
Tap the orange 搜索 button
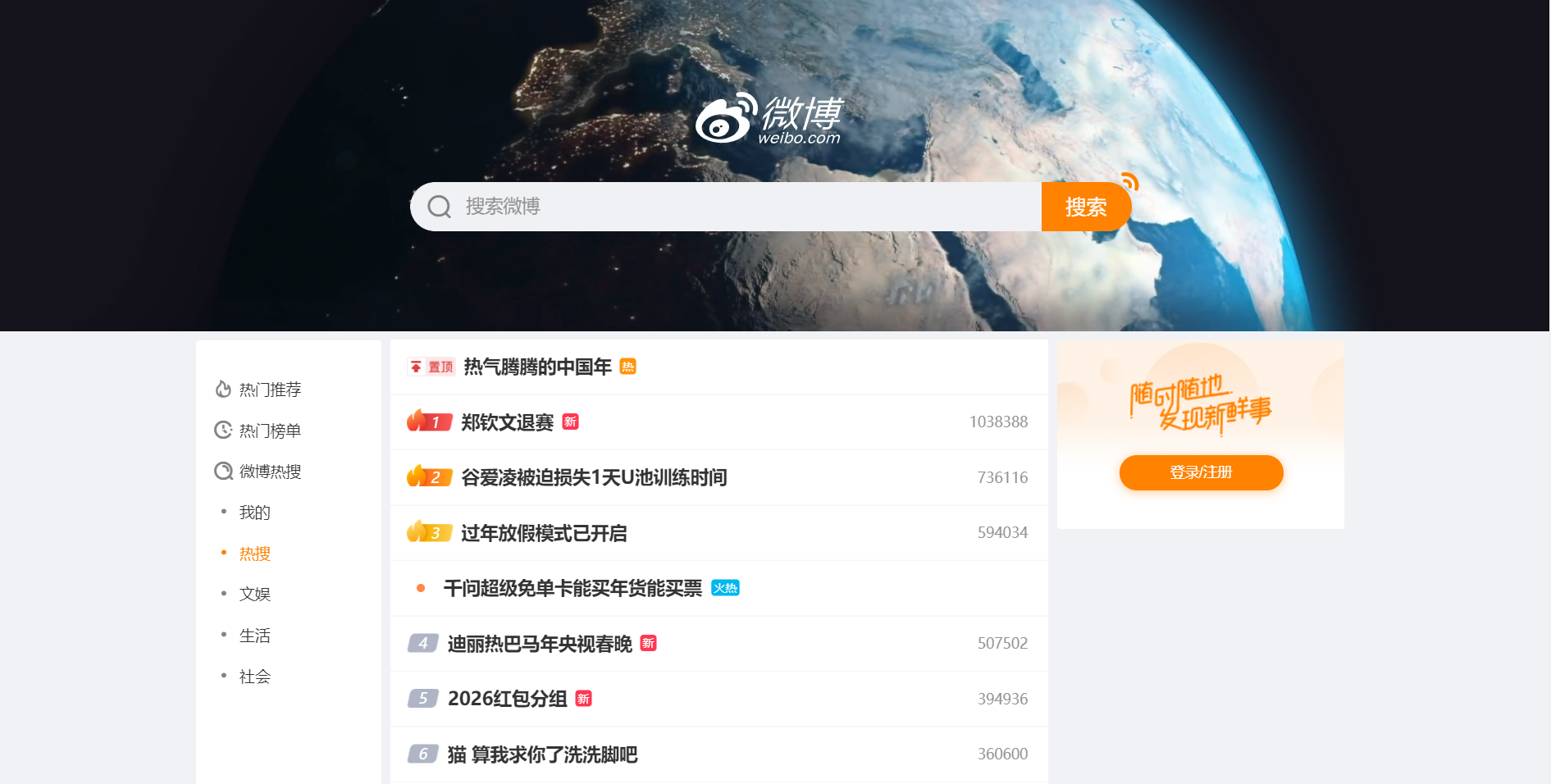pos(1085,207)
